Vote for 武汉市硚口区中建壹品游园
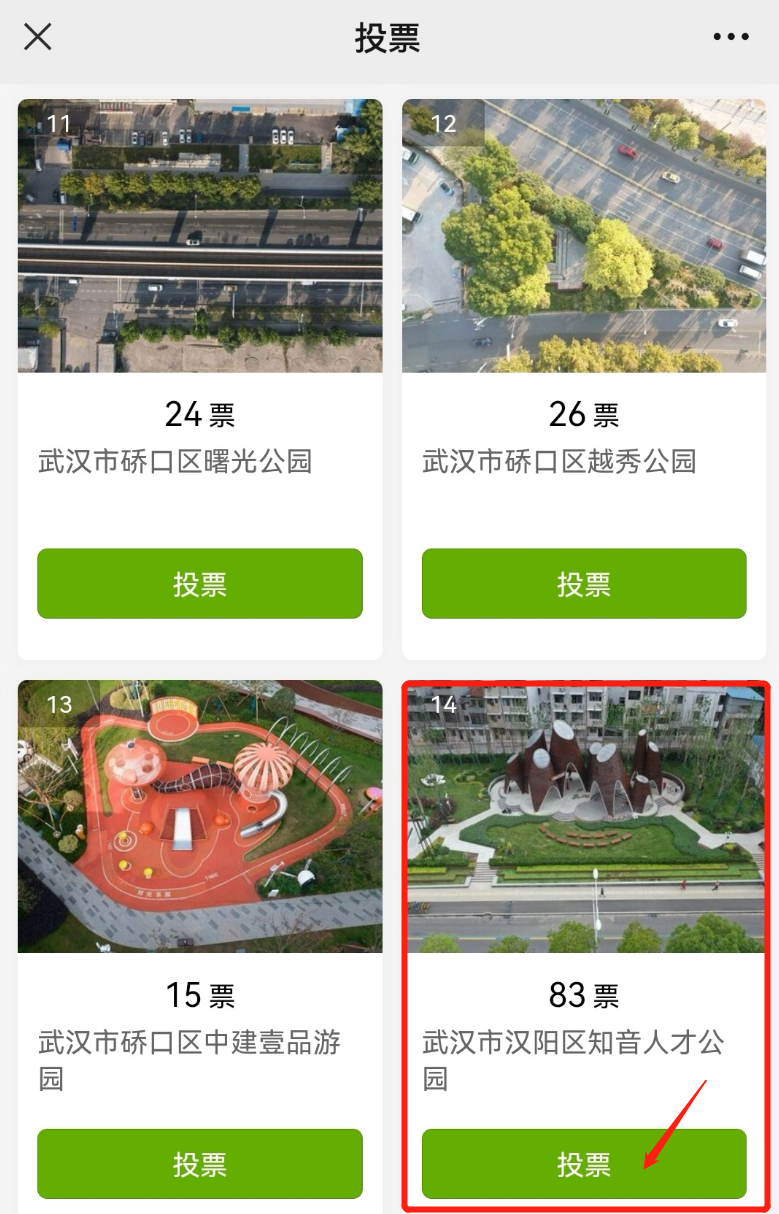 click(x=199, y=1163)
